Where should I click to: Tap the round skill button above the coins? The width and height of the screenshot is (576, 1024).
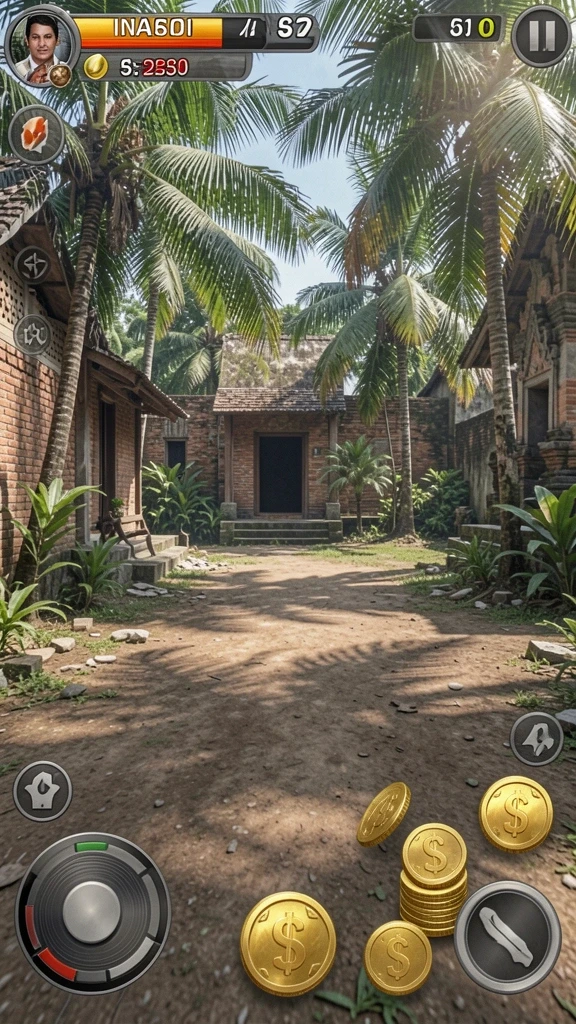(537, 739)
